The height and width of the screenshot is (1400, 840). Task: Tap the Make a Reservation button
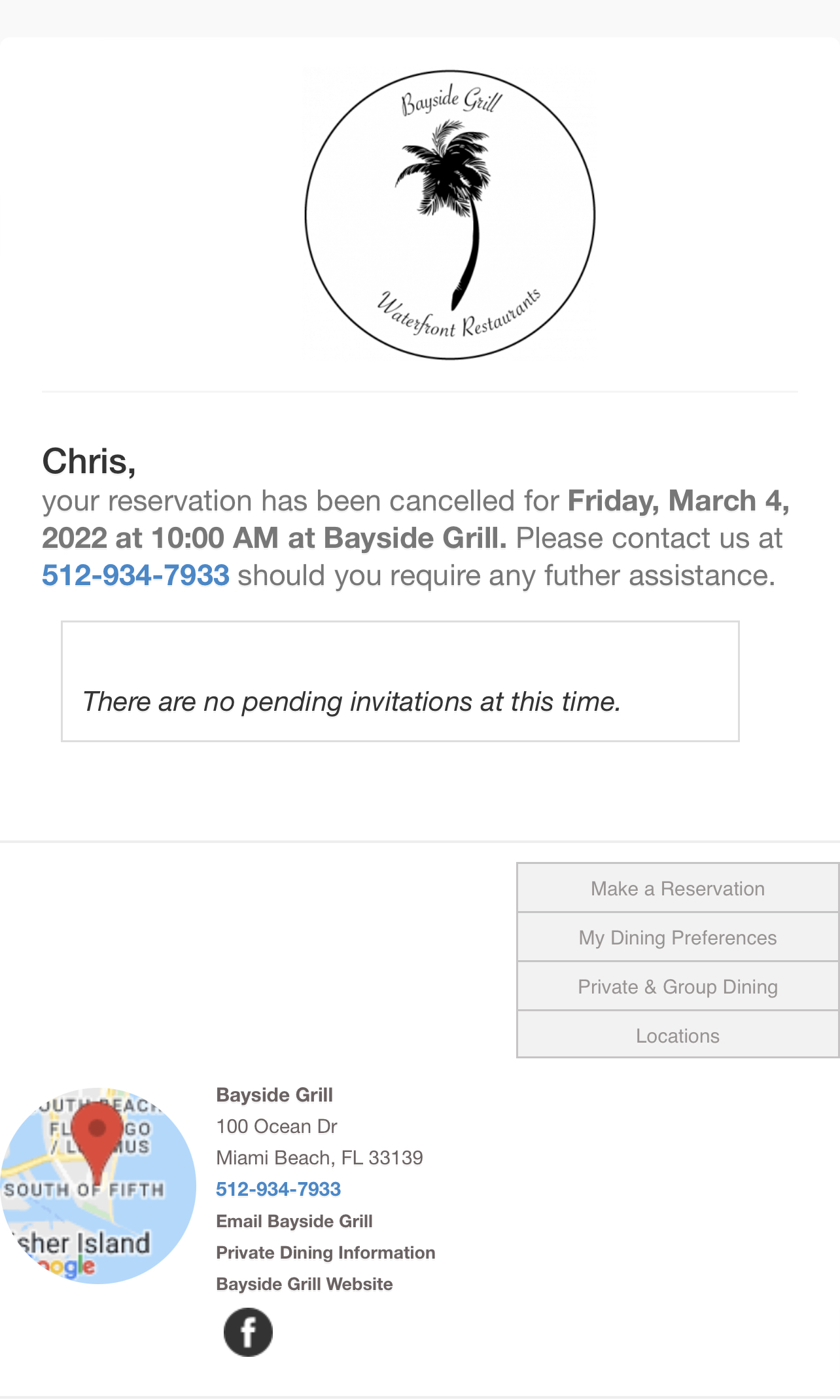click(x=678, y=888)
